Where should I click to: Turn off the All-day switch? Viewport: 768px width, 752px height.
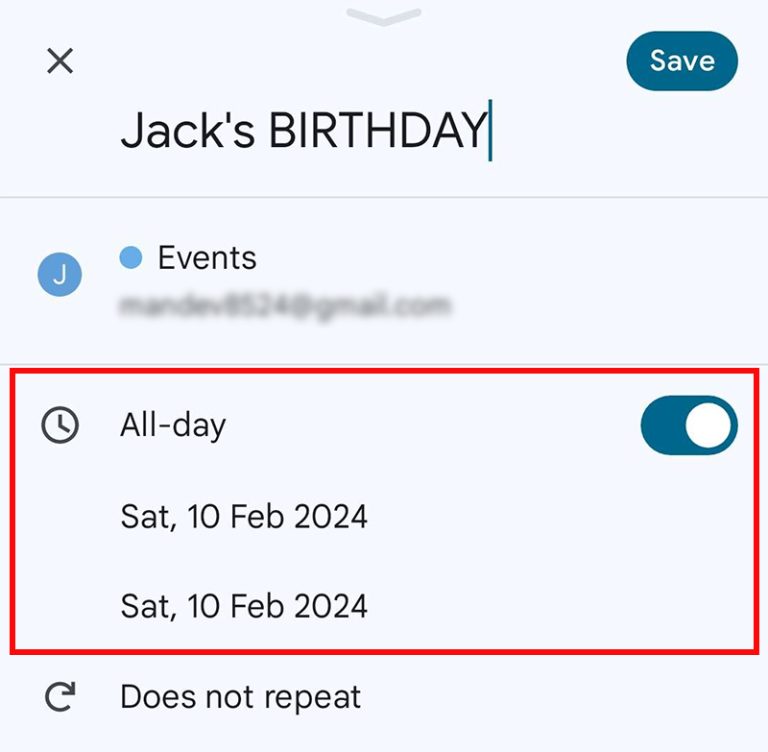[688, 426]
